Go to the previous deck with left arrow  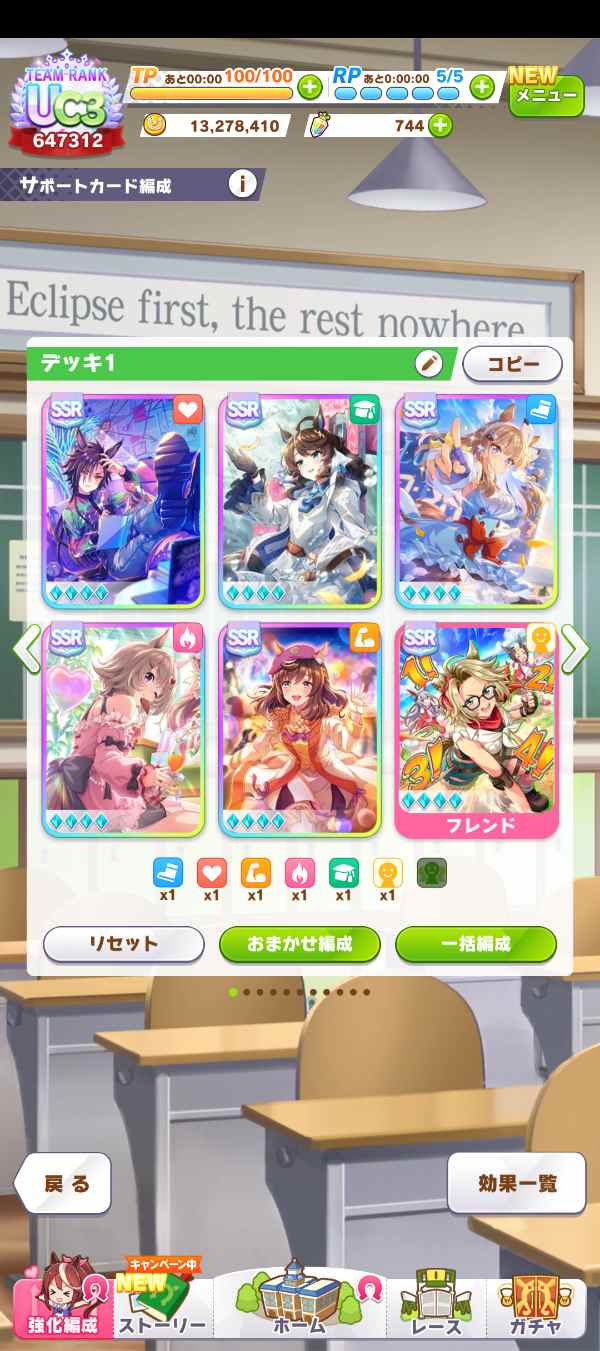(x=25, y=650)
